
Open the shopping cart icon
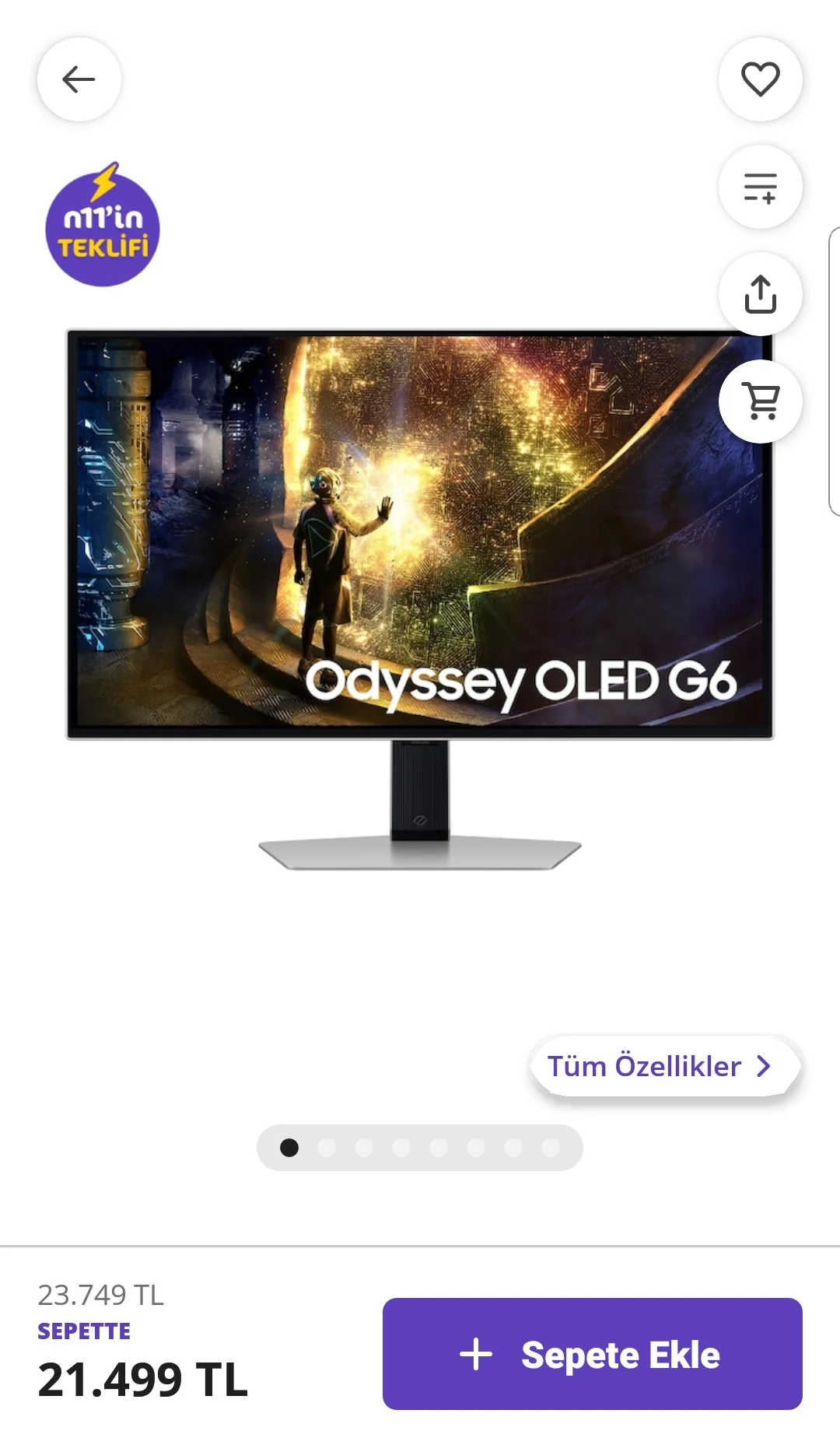(x=760, y=402)
